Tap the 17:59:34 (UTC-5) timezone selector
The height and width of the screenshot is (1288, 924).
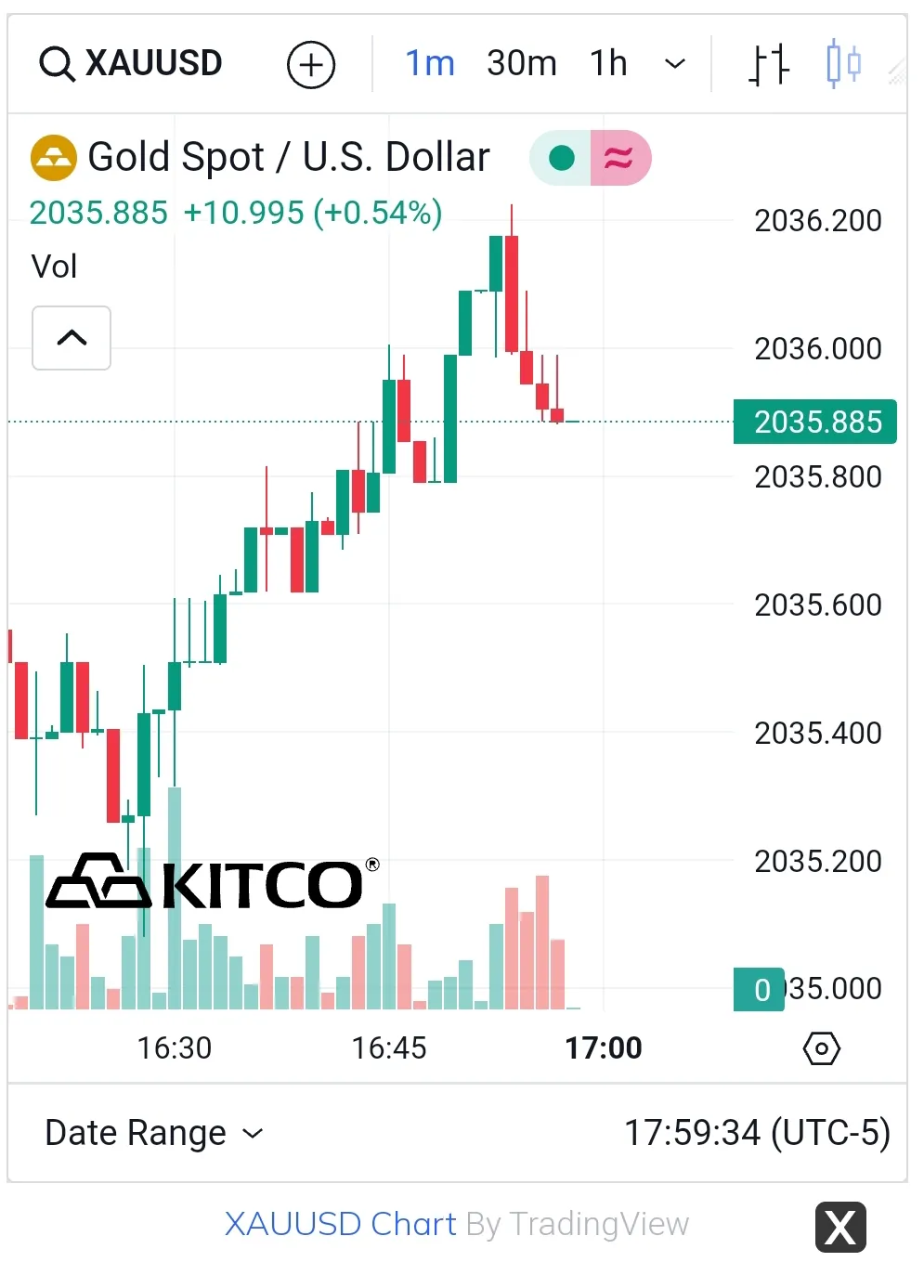click(756, 1133)
